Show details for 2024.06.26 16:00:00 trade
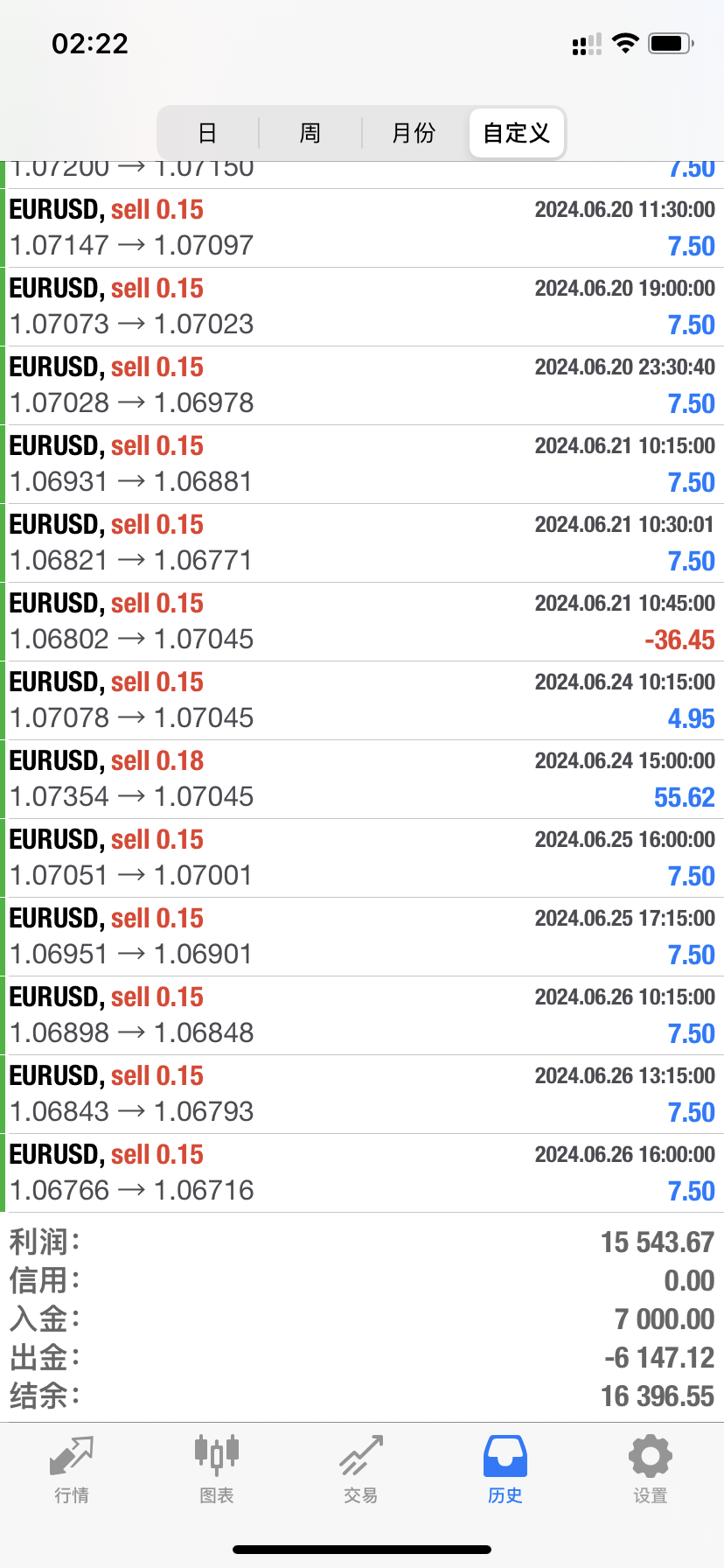 click(362, 1172)
